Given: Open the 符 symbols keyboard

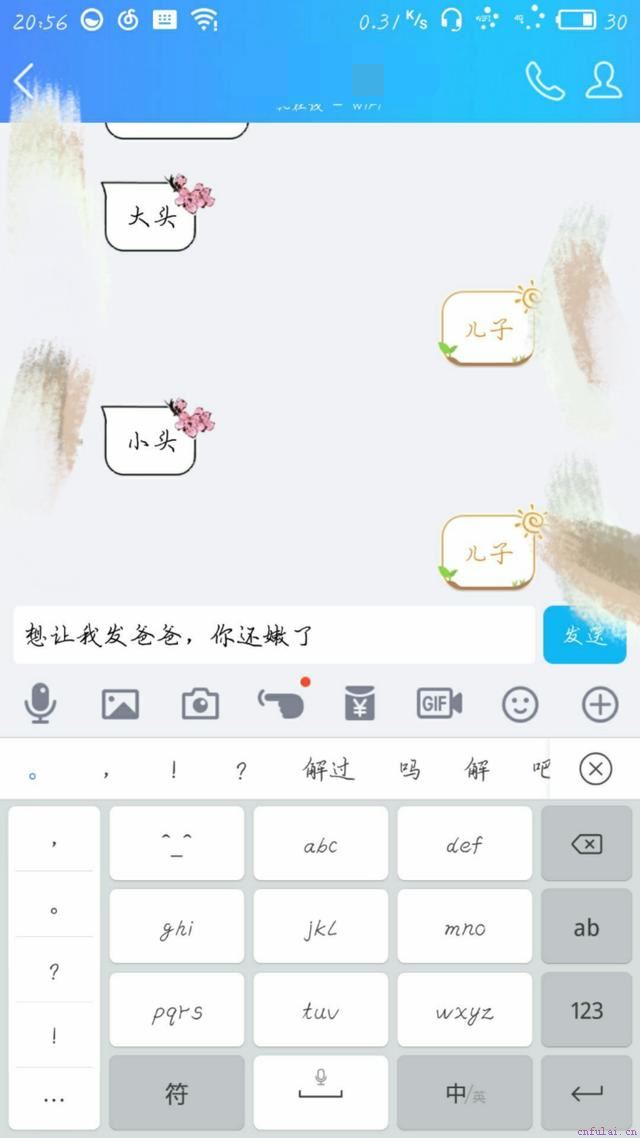Looking at the screenshot, I should point(176,1093).
